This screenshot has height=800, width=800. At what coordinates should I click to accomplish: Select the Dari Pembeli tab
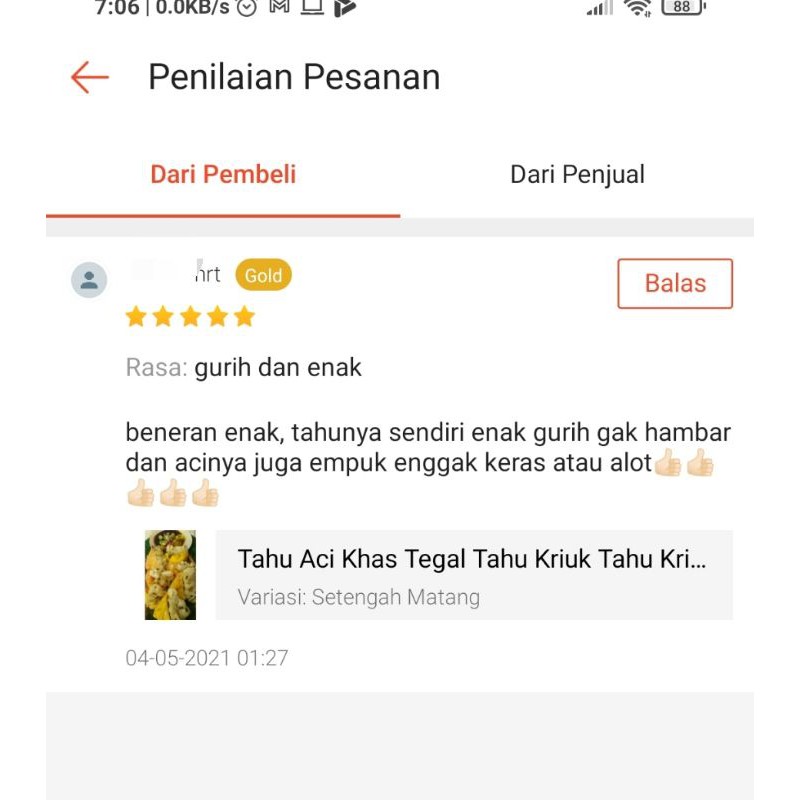pos(223,175)
